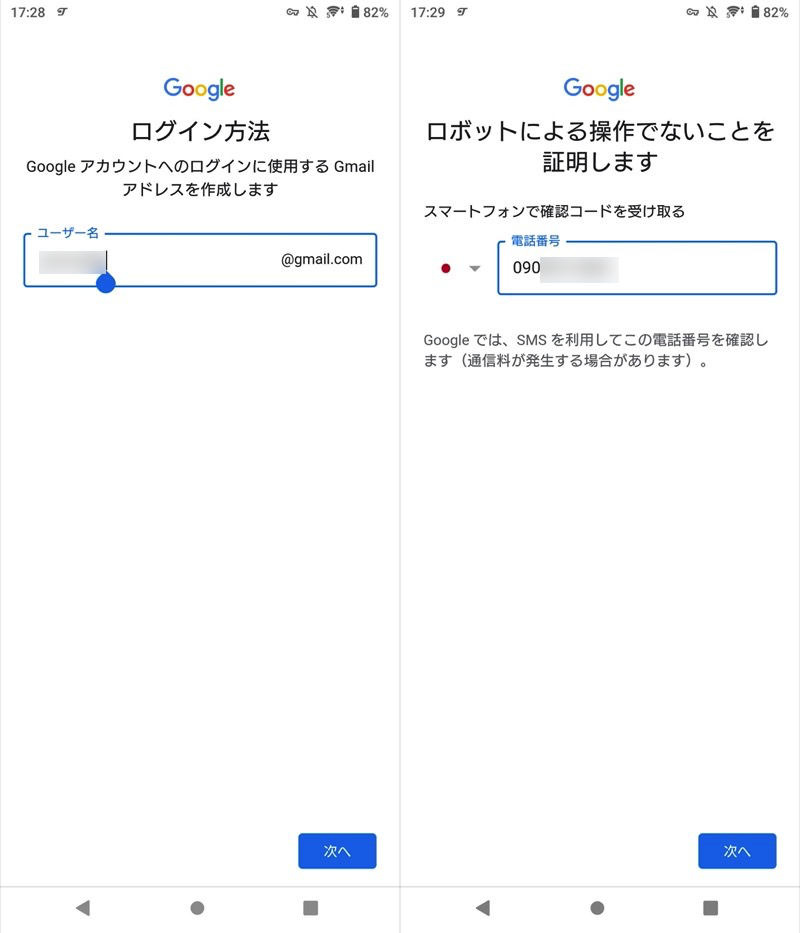
Task: Tap 次へ on the ログイン方法 screen
Action: (x=337, y=851)
